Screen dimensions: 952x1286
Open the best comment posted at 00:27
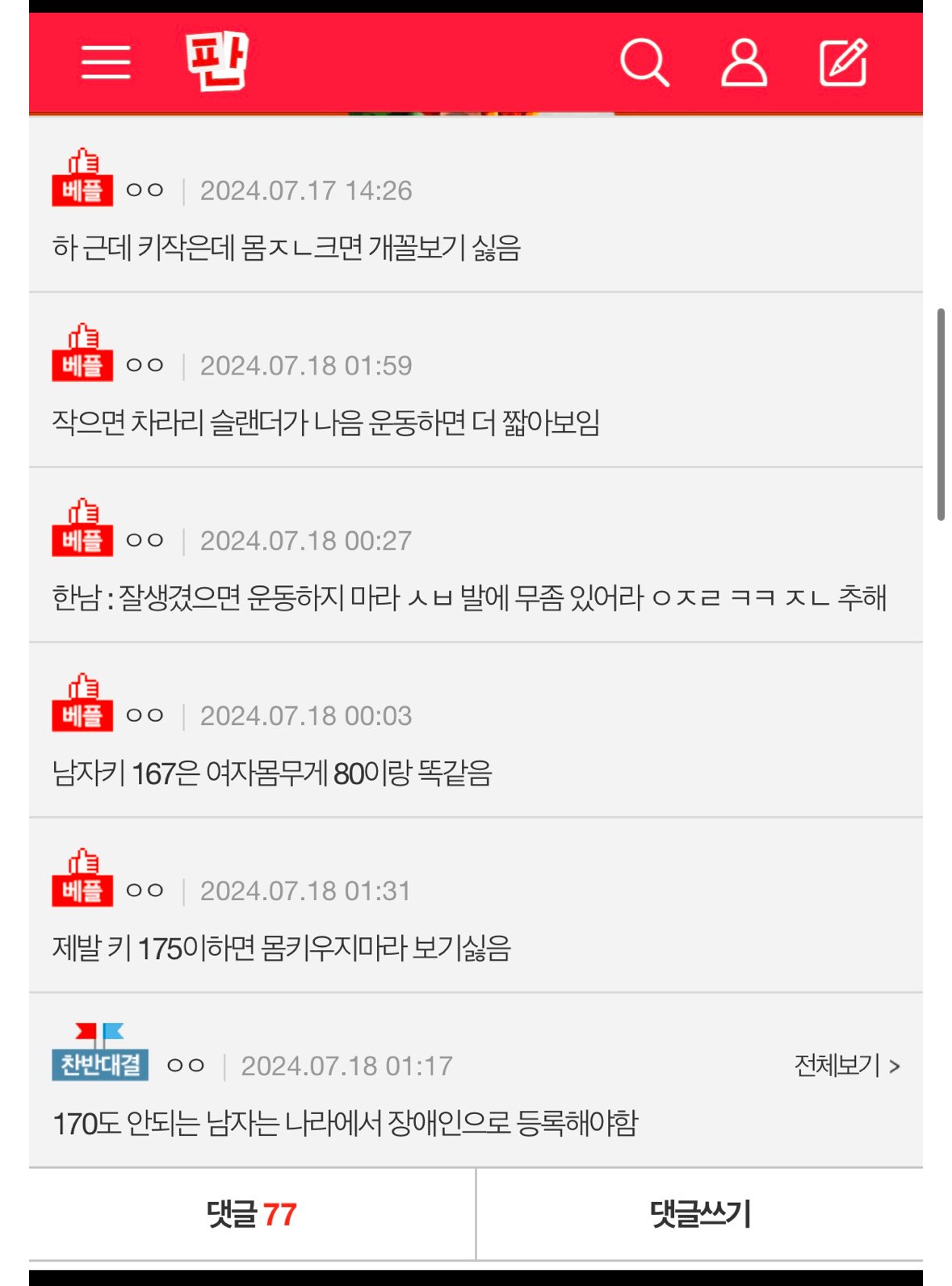(468, 597)
